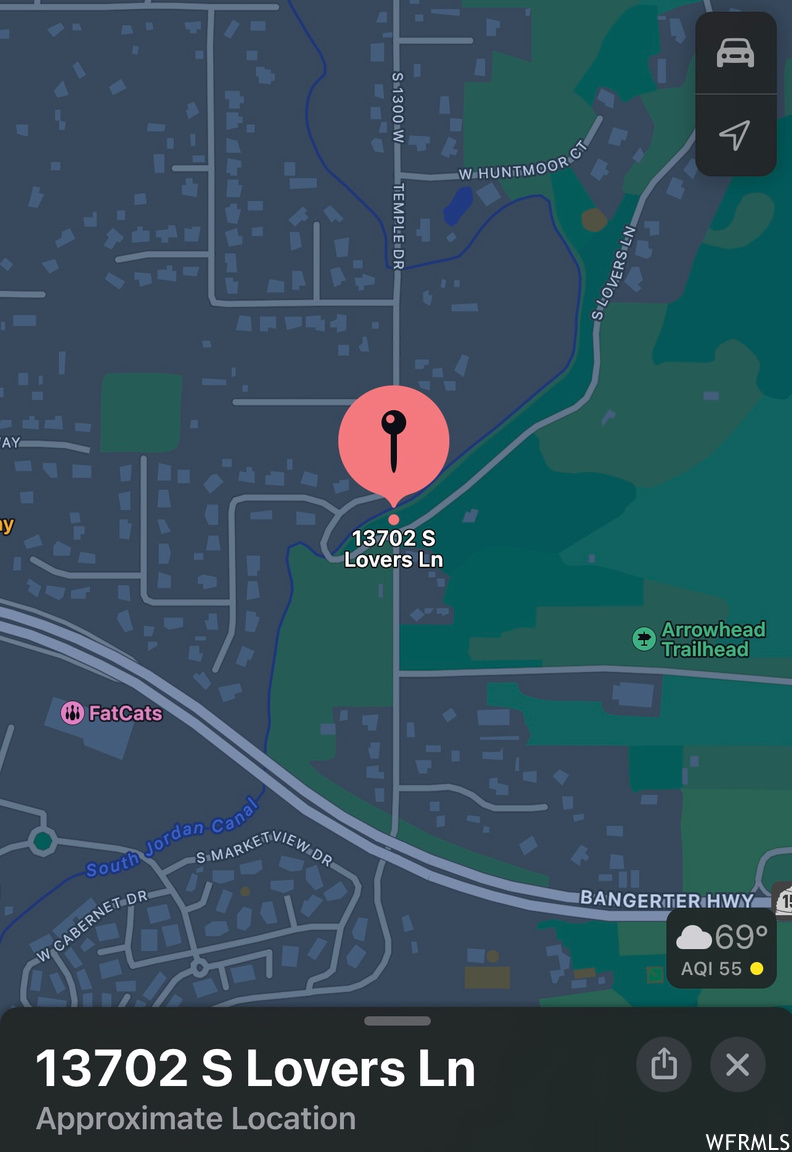Screen dimensions: 792x1152
Task: Tap the AQI 55 air quality indicator
Action: 710,968
